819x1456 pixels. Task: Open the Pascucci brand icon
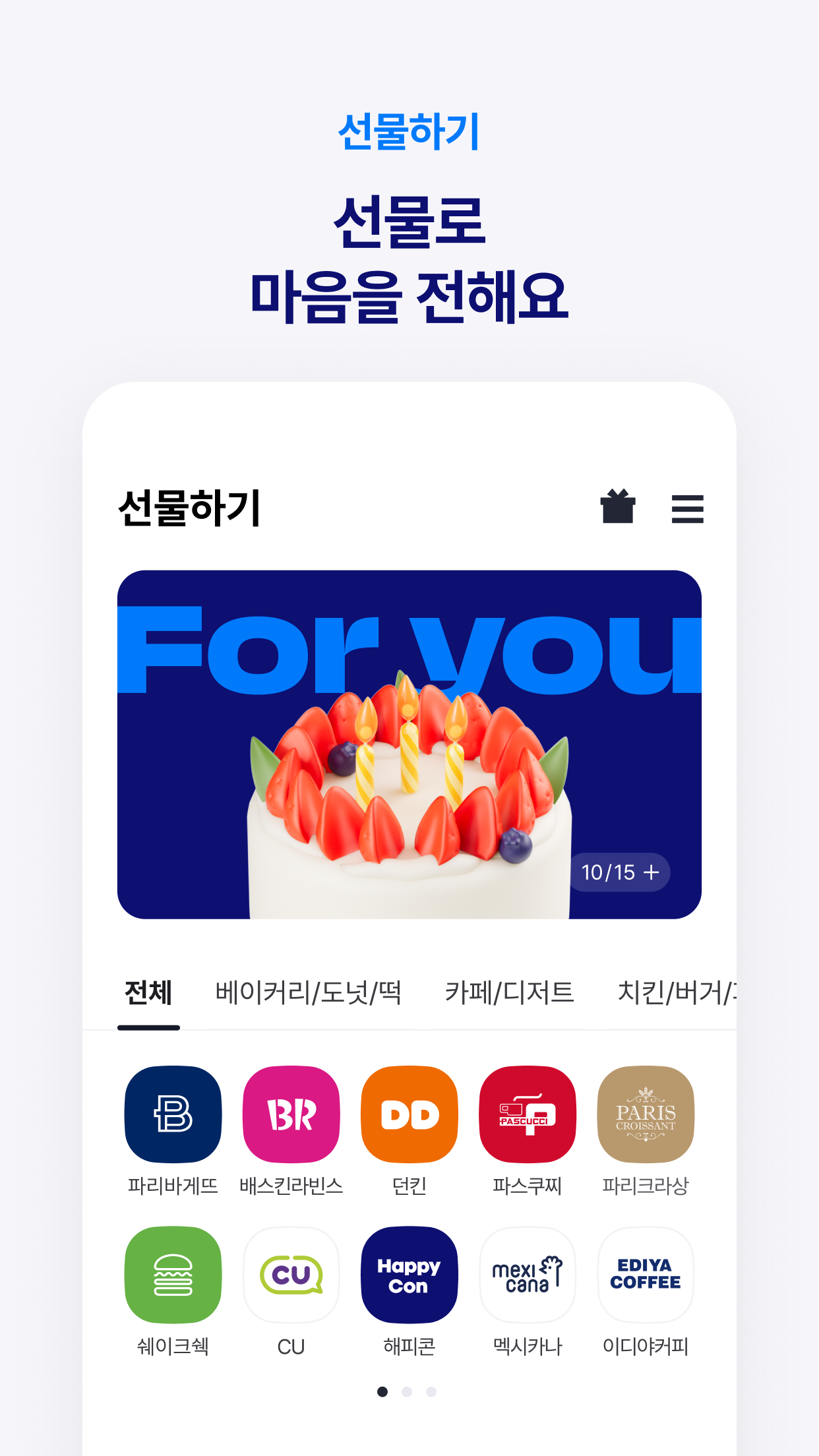(528, 1114)
